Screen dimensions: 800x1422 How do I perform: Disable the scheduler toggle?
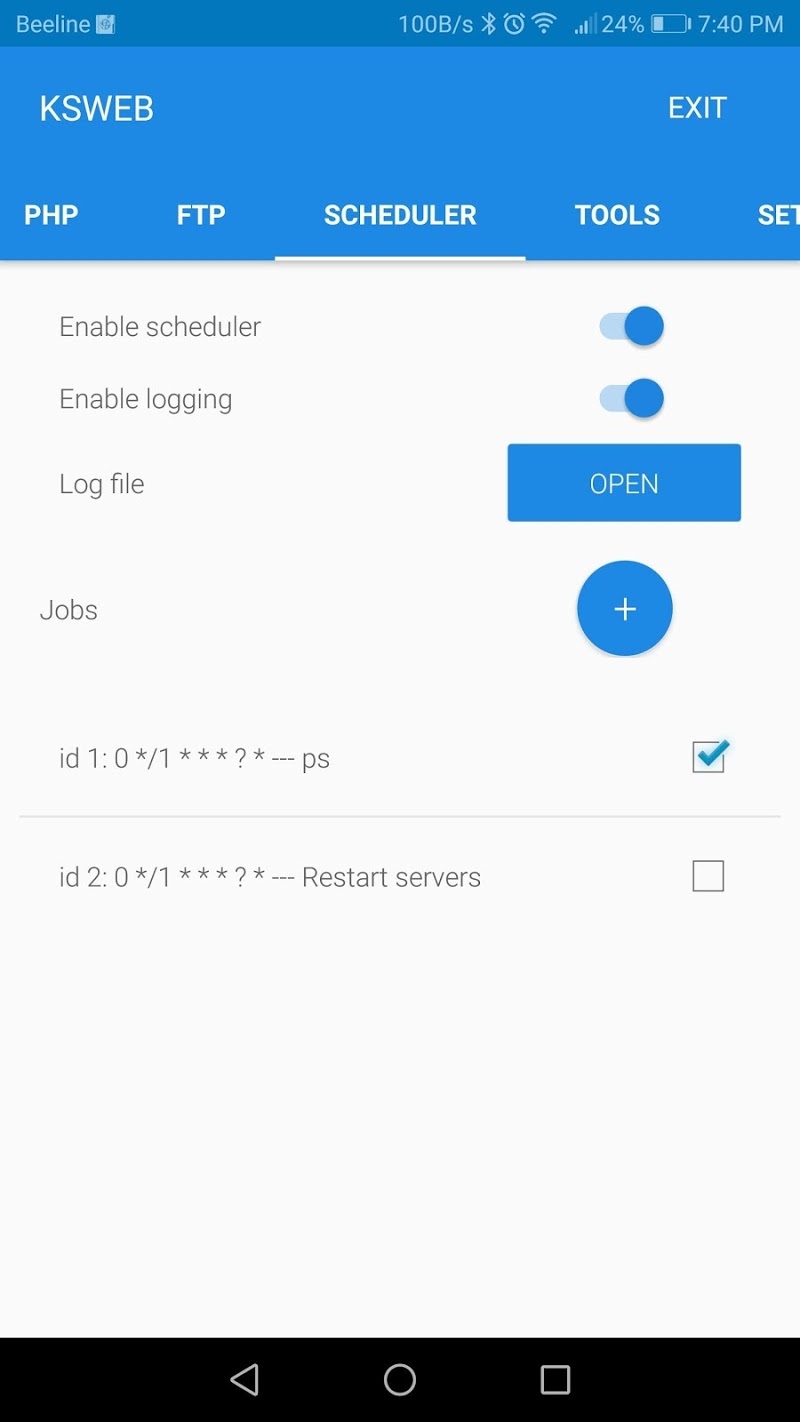pos(629,325)
